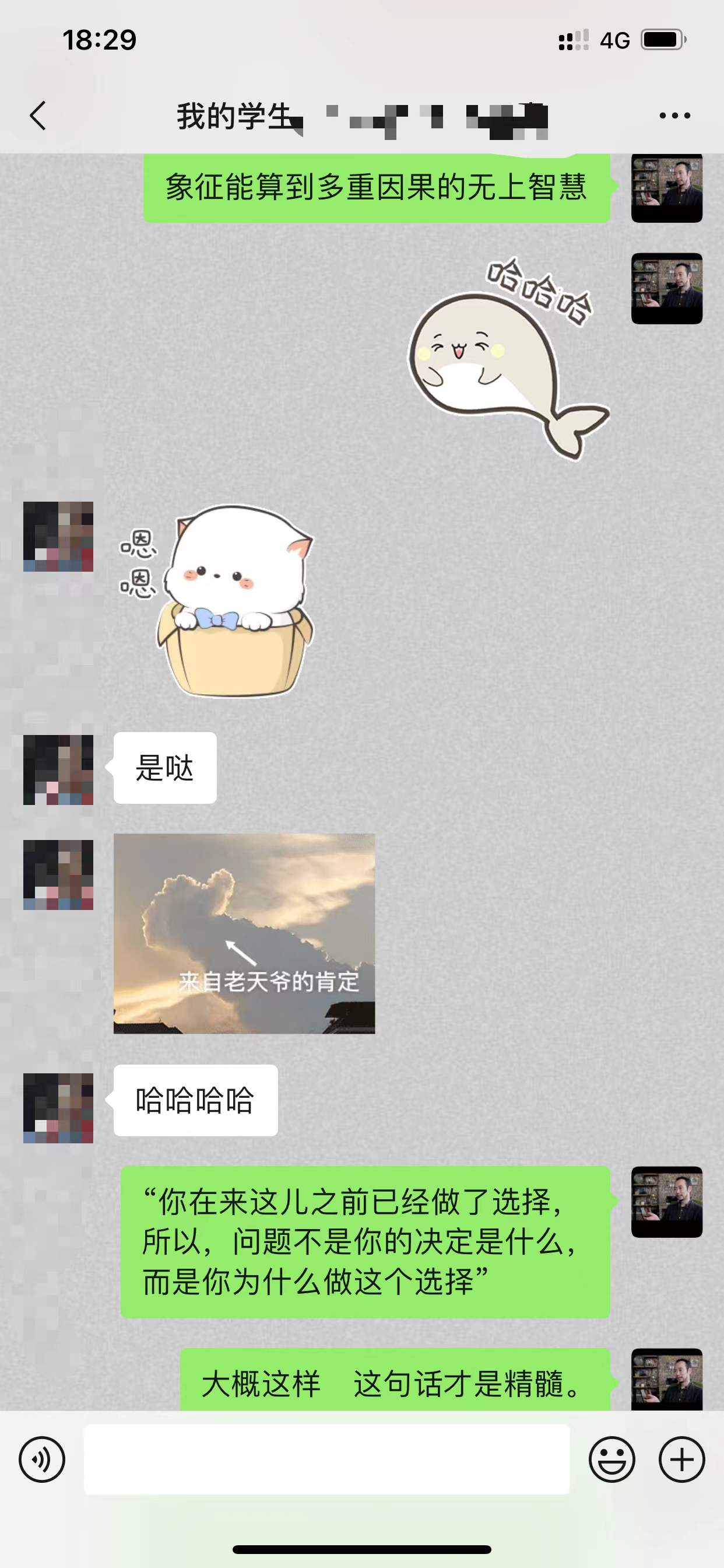The height and width of the screenshot is (1568, 724).
Task: Open sender's avatar beside 是哒 message
Action: click(x=58, y=769)
